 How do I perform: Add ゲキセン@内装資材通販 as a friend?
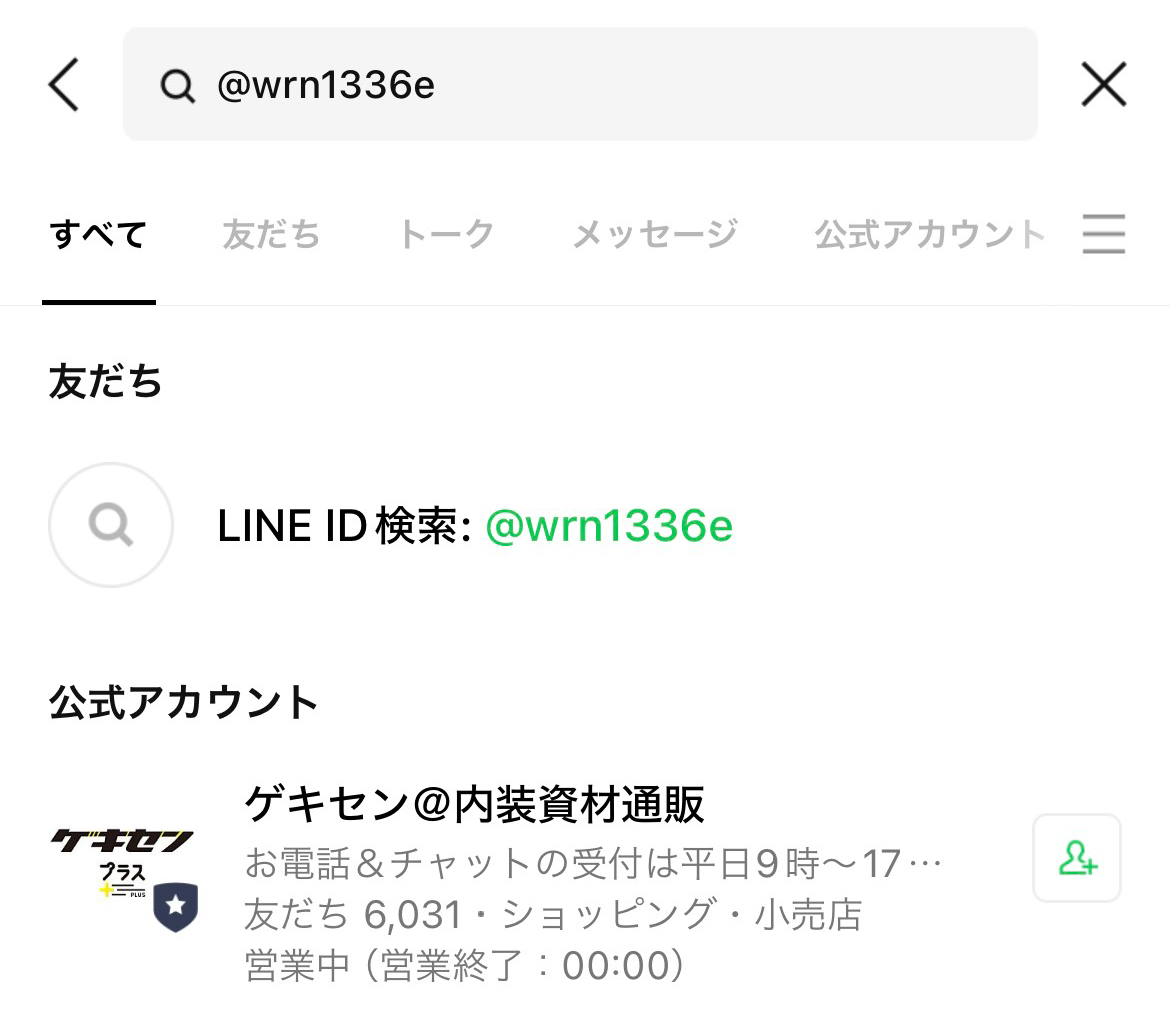pyautogui.click(x=1076, y=859)
